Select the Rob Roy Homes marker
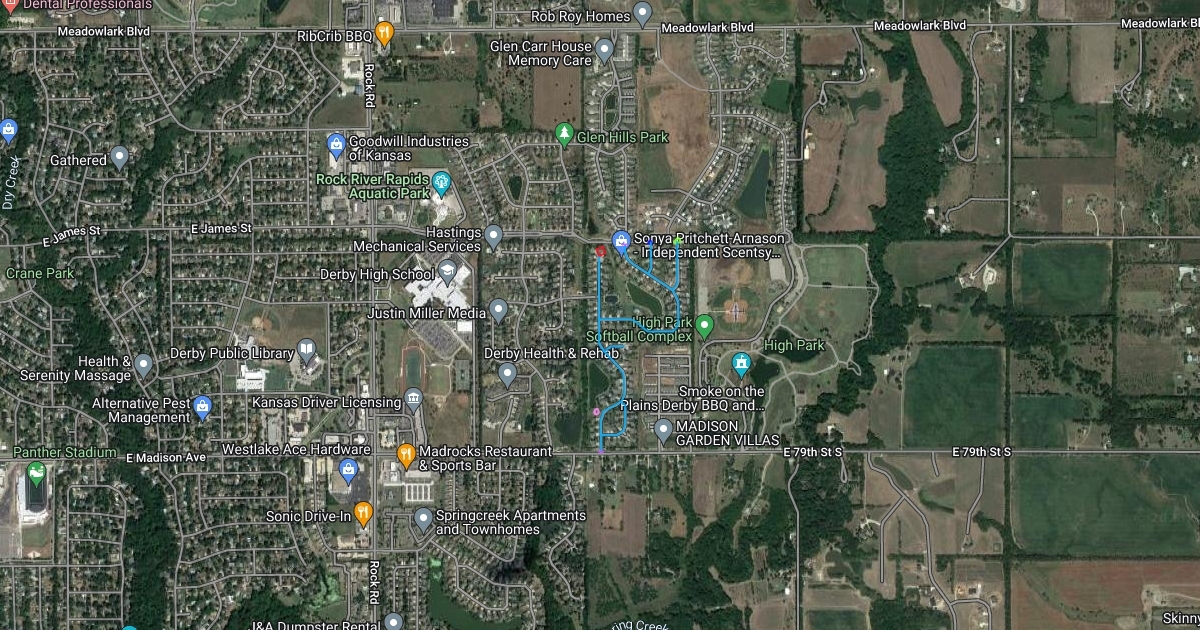Viewport: 1200px width, 630px height. 643,14
